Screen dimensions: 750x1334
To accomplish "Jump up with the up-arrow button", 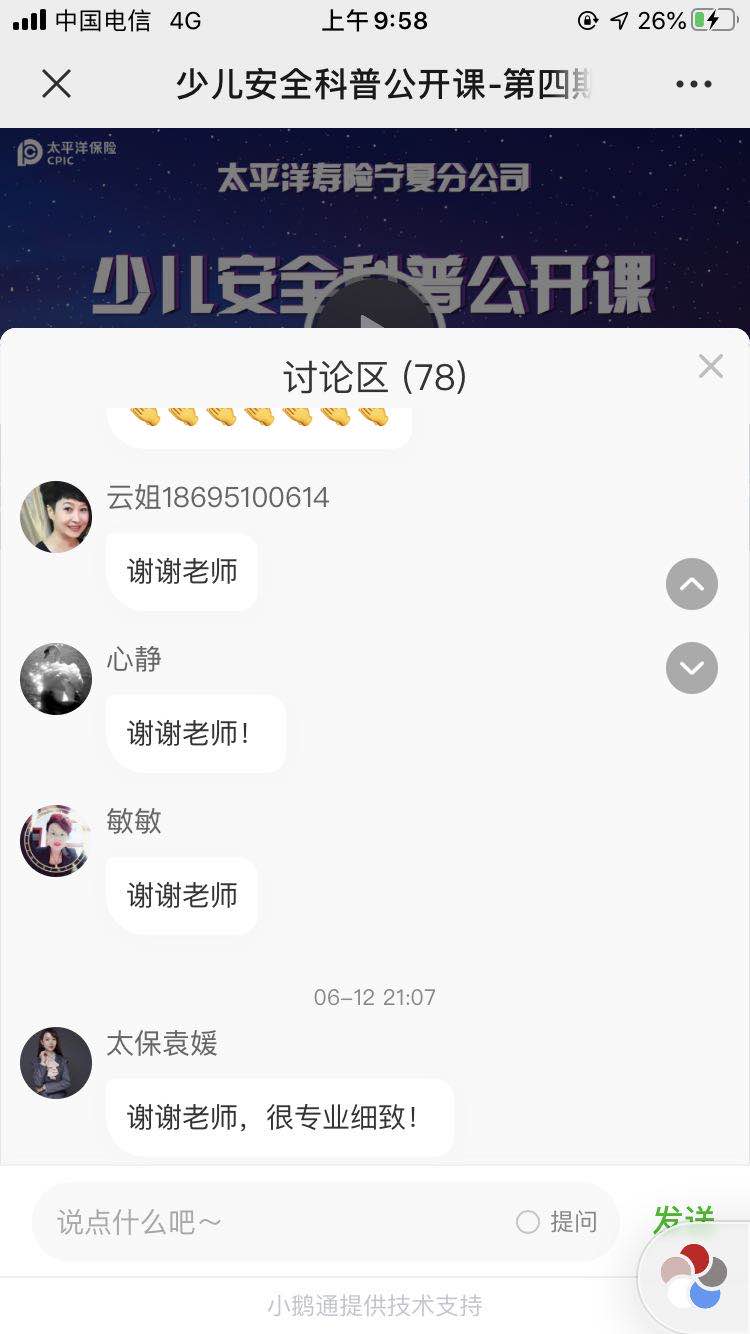I will [692, 584].
